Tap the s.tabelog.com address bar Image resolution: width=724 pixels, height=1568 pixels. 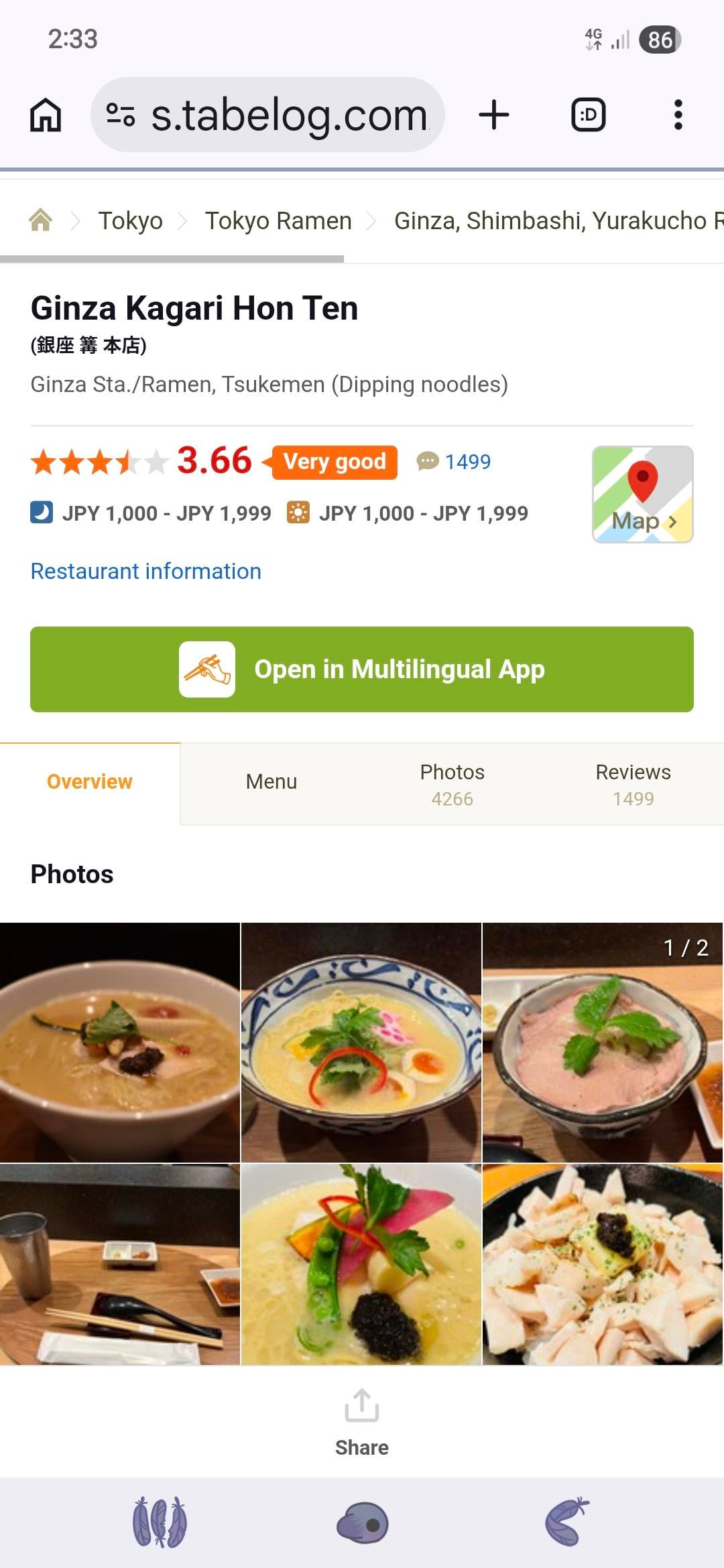pyautogui.click(x=268, y=115)
